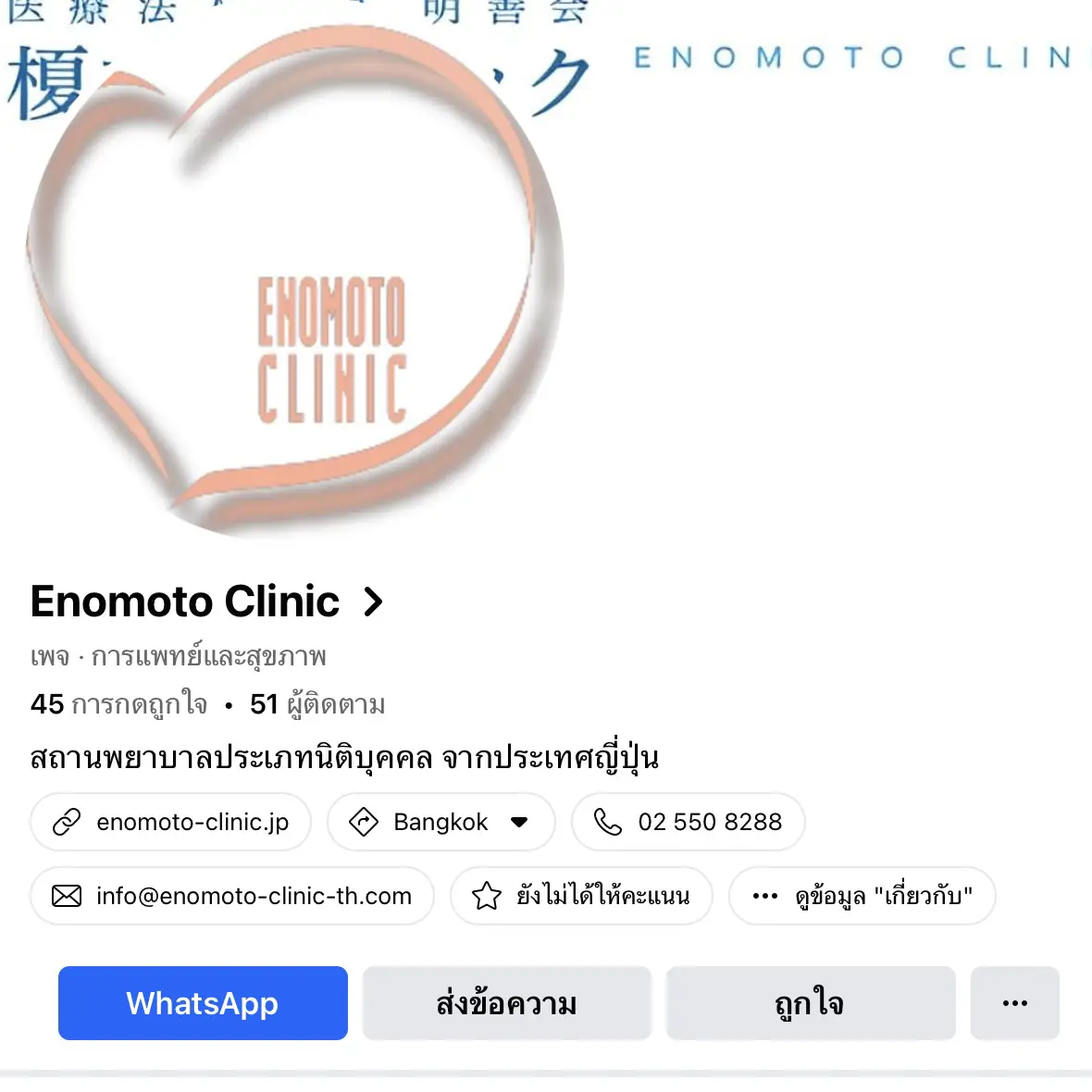Image resolution: width=1092 pixels, height=1092 pixels.
Task: View the Enomoto Clinic cover photo
Action: coord(833,231)
